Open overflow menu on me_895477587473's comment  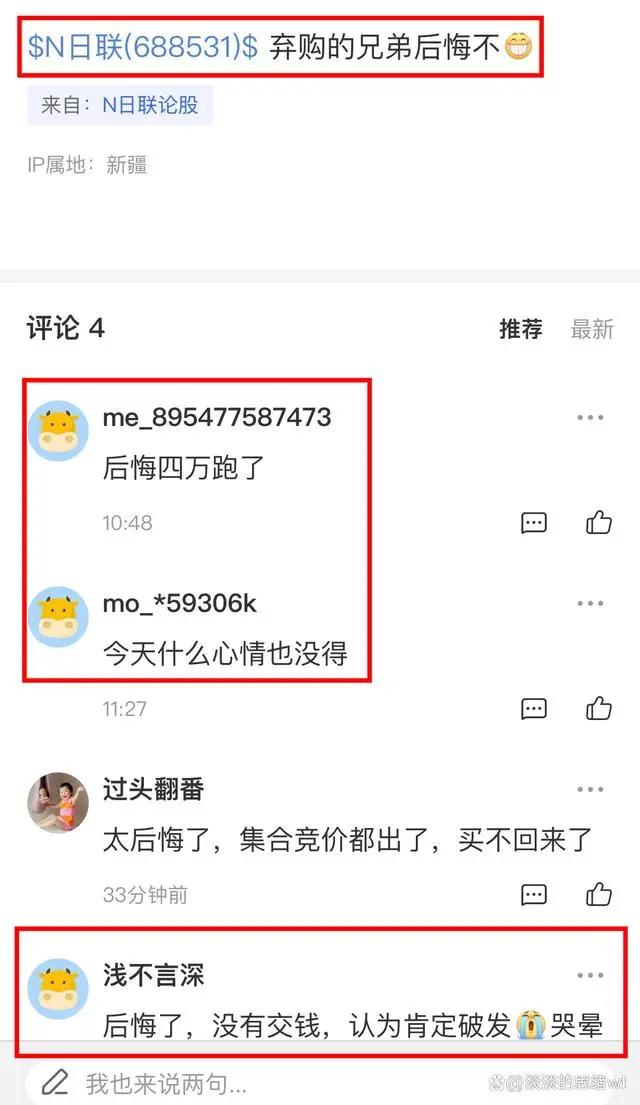[x=590, y=418]
